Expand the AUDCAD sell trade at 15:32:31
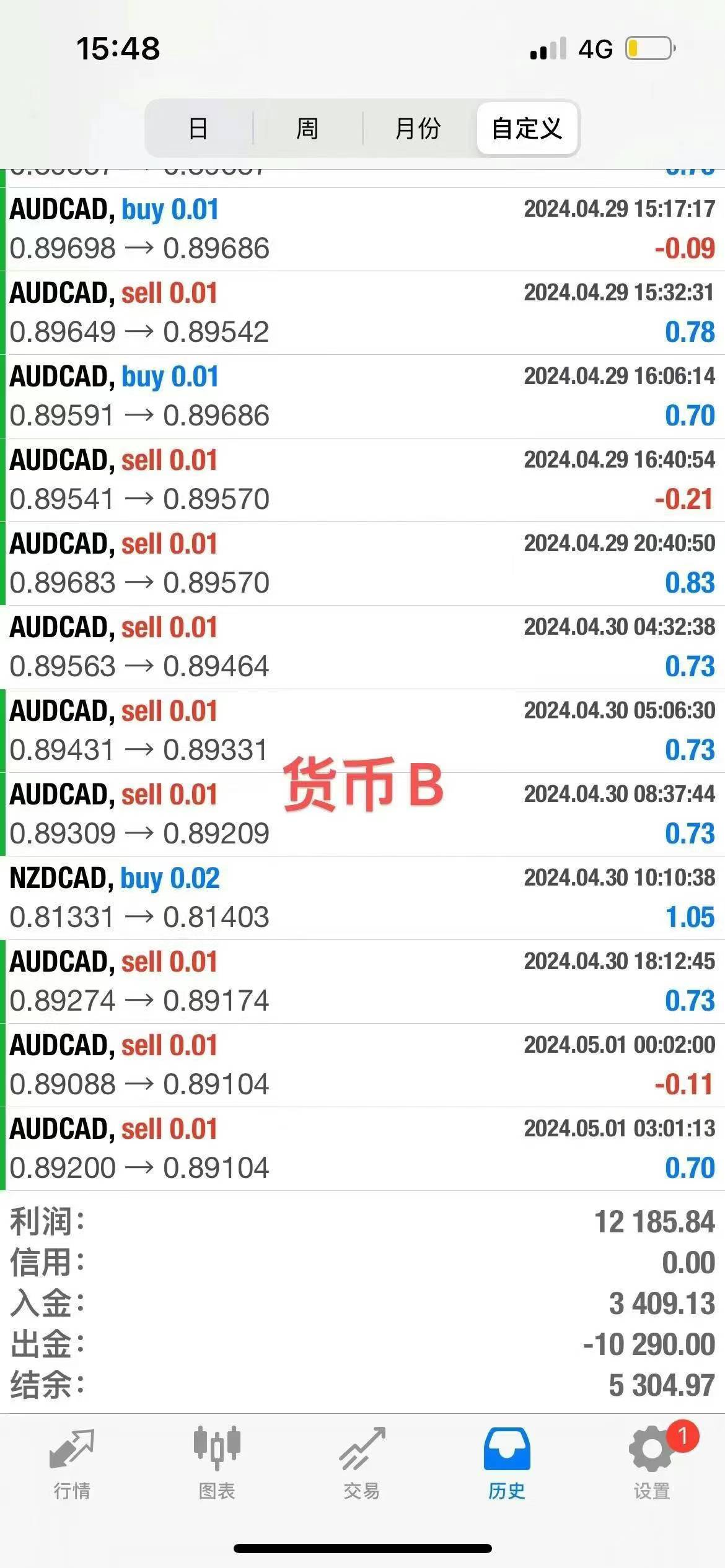 click(362, 313)
